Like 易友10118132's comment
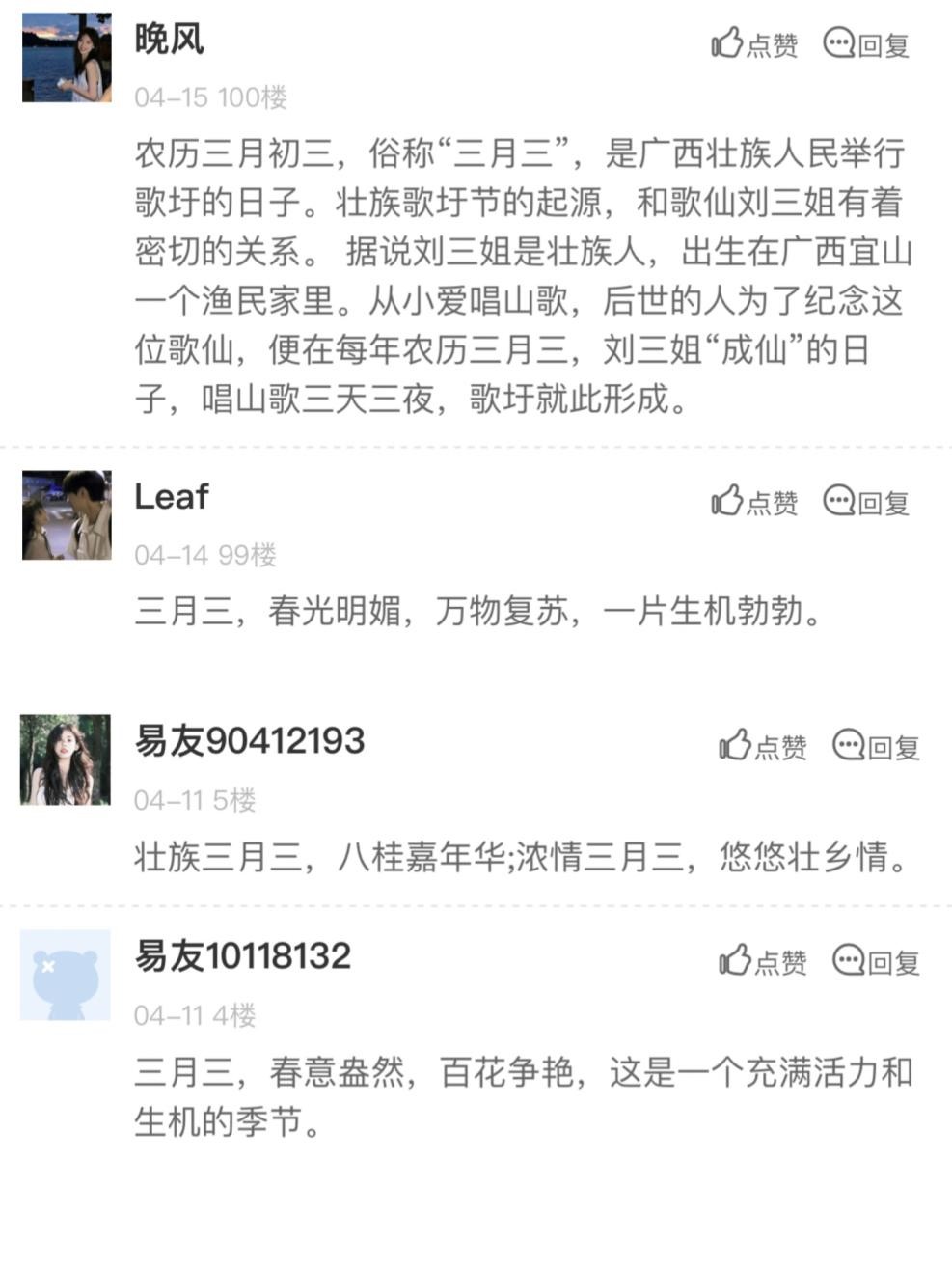The height and width of the screenshot is (1270, 952). pyautogui.click(x=762, y=961)
